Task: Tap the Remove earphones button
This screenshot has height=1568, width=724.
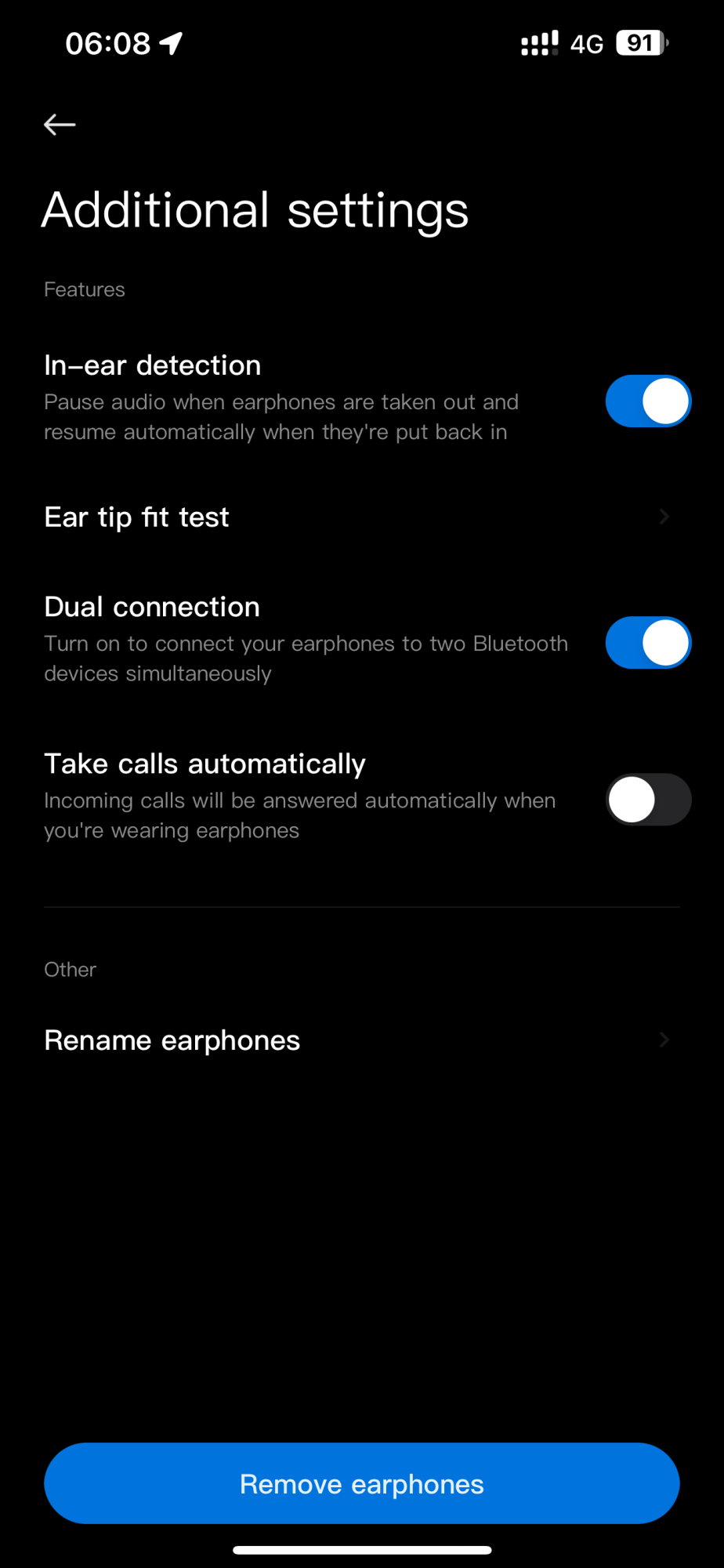Action: 361,1483
